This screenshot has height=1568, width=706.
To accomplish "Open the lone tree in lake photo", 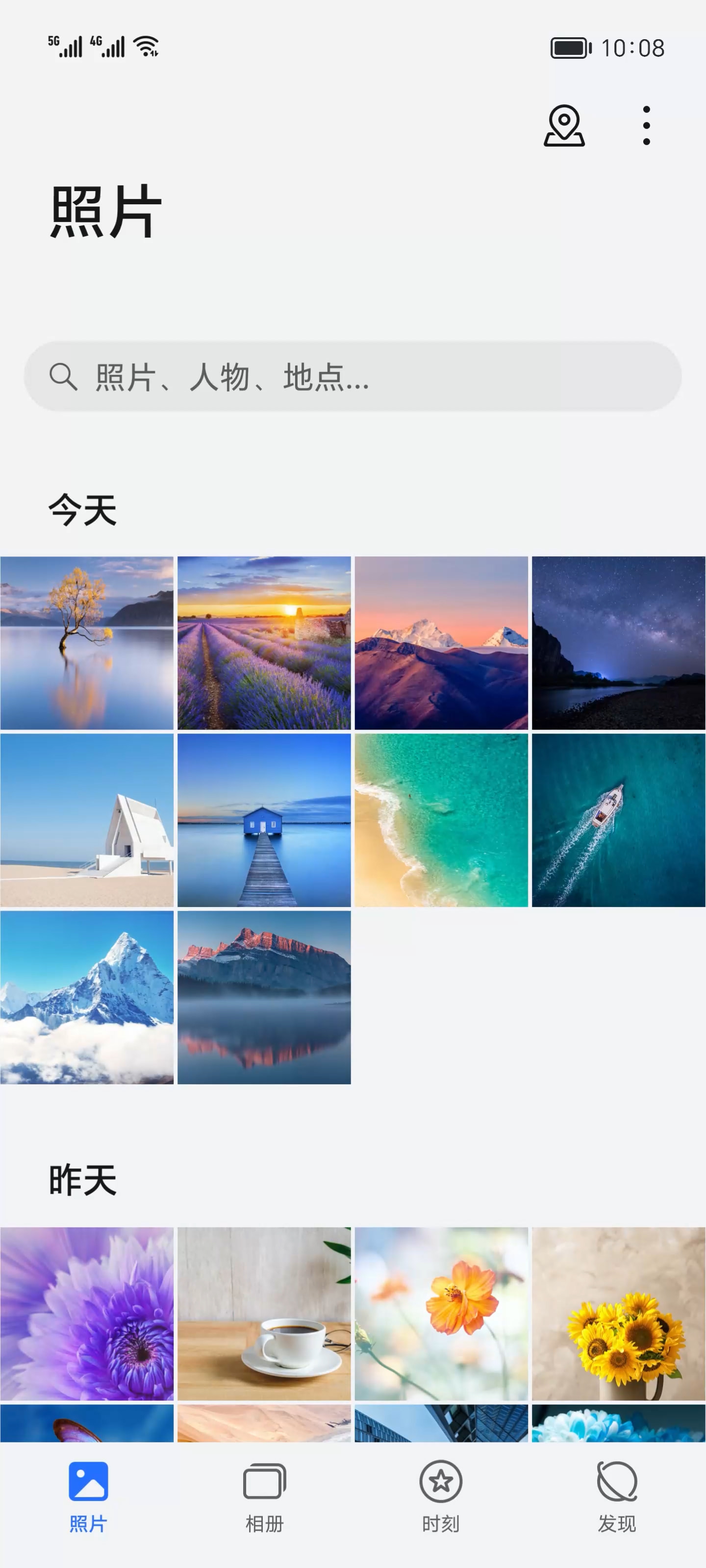I will click(x=87, y=643).
